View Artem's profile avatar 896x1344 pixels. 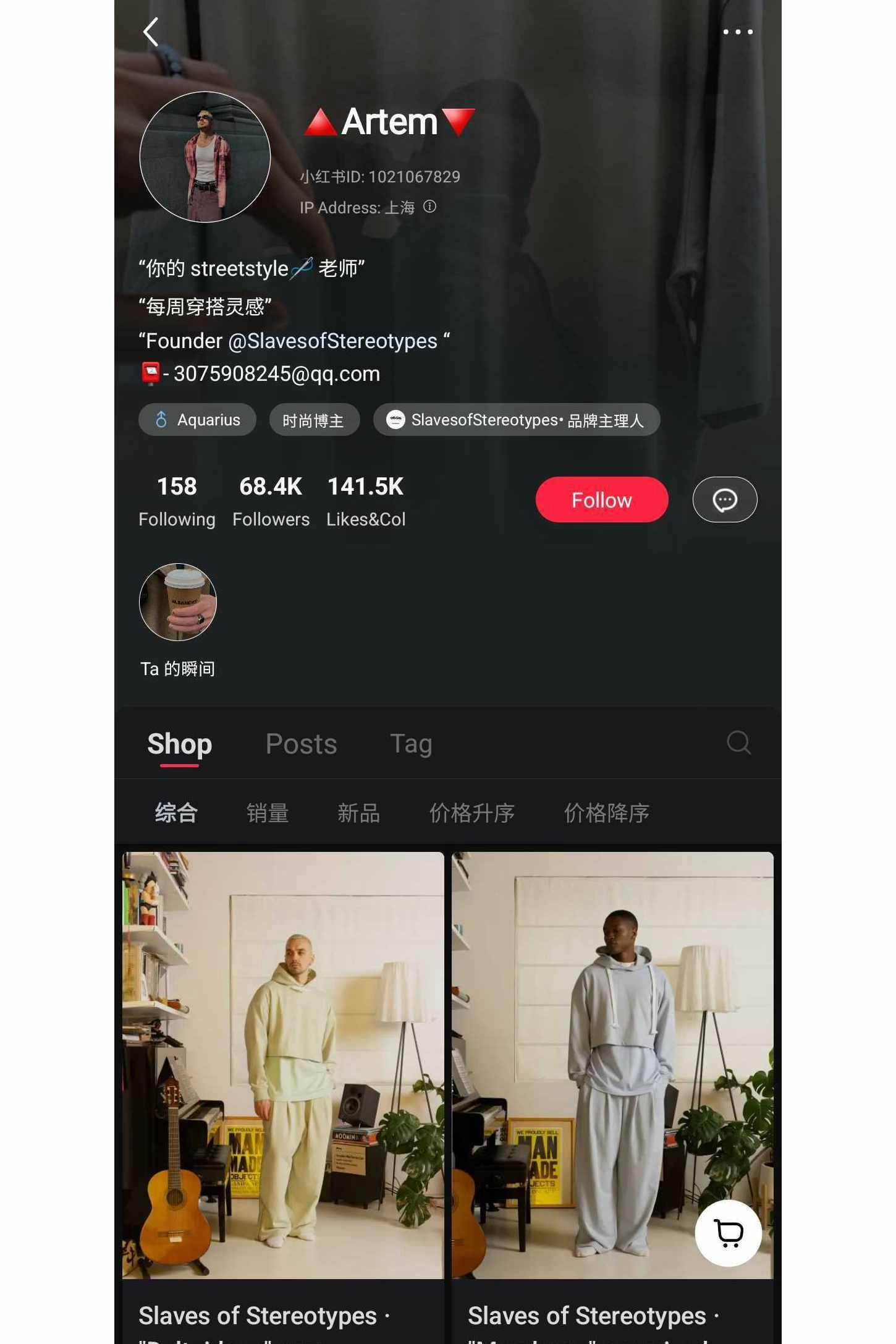205,157
